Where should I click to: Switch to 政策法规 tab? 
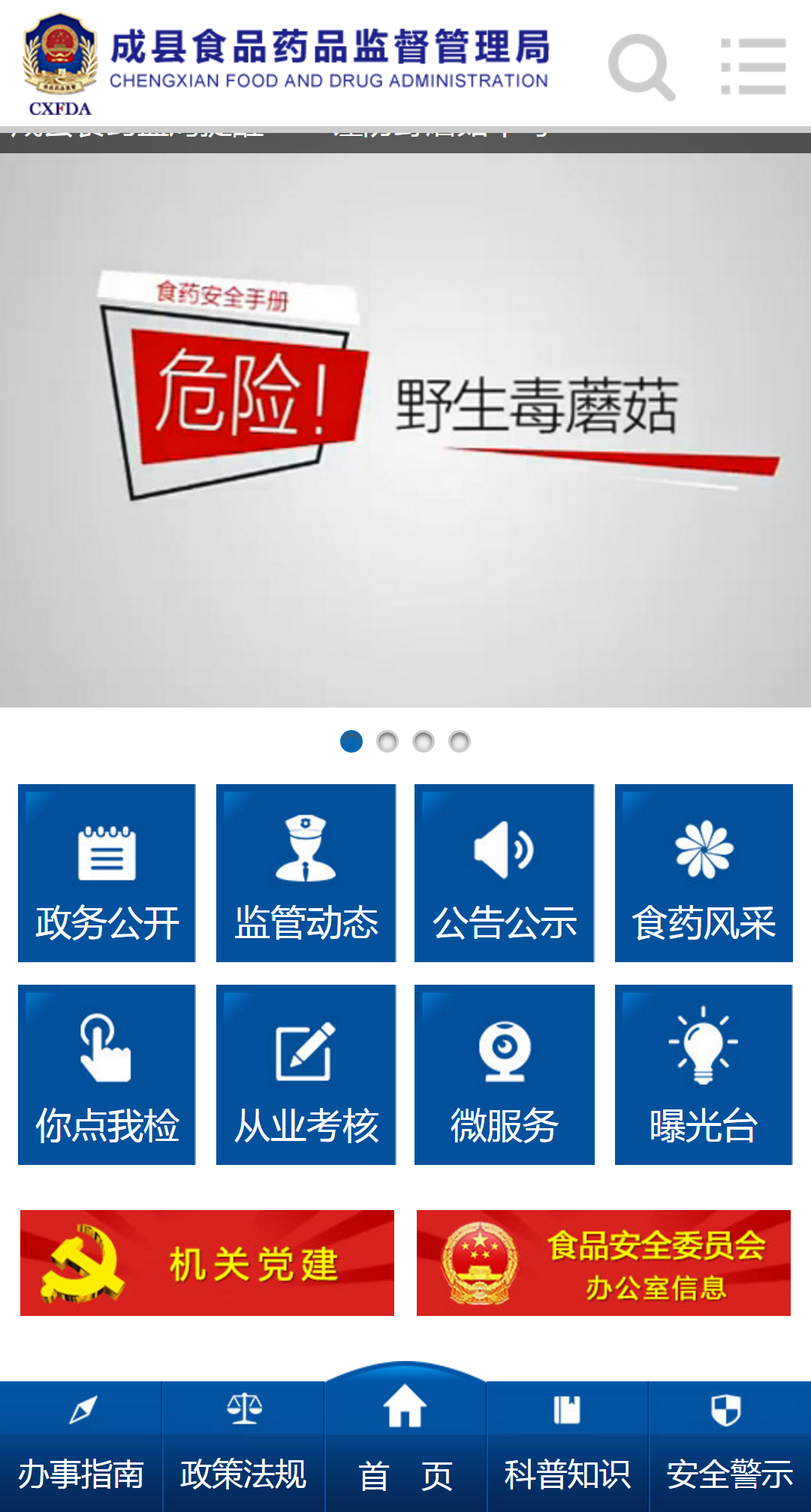click(243, 1447)
